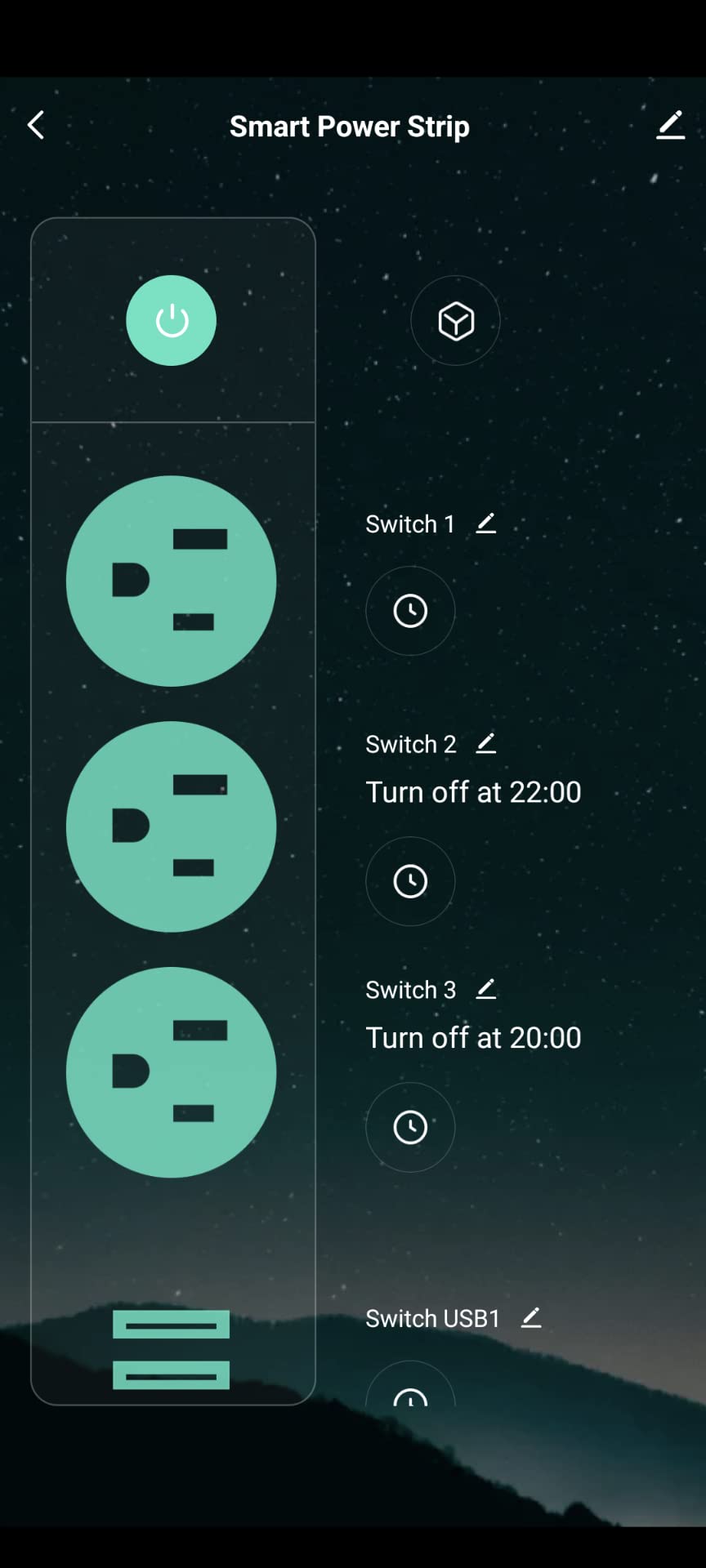Open the timer clock for Switch 1
Image resolution: width=706 pixels, height=1568 pixels.
[410, 611]
